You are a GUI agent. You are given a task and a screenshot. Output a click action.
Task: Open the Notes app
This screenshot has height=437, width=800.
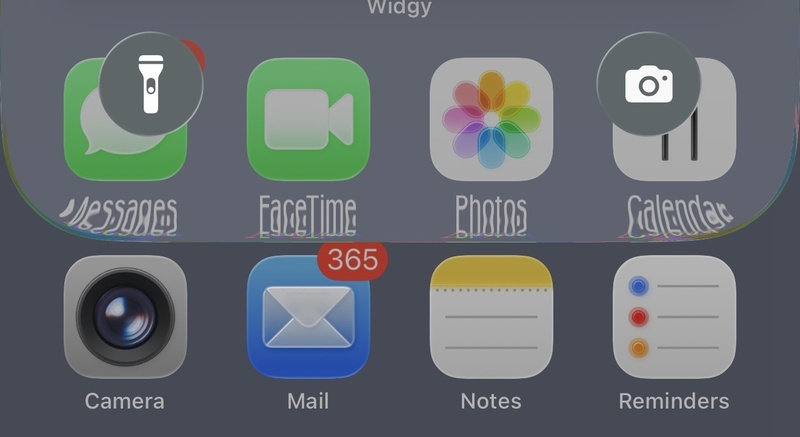(491, 317)
